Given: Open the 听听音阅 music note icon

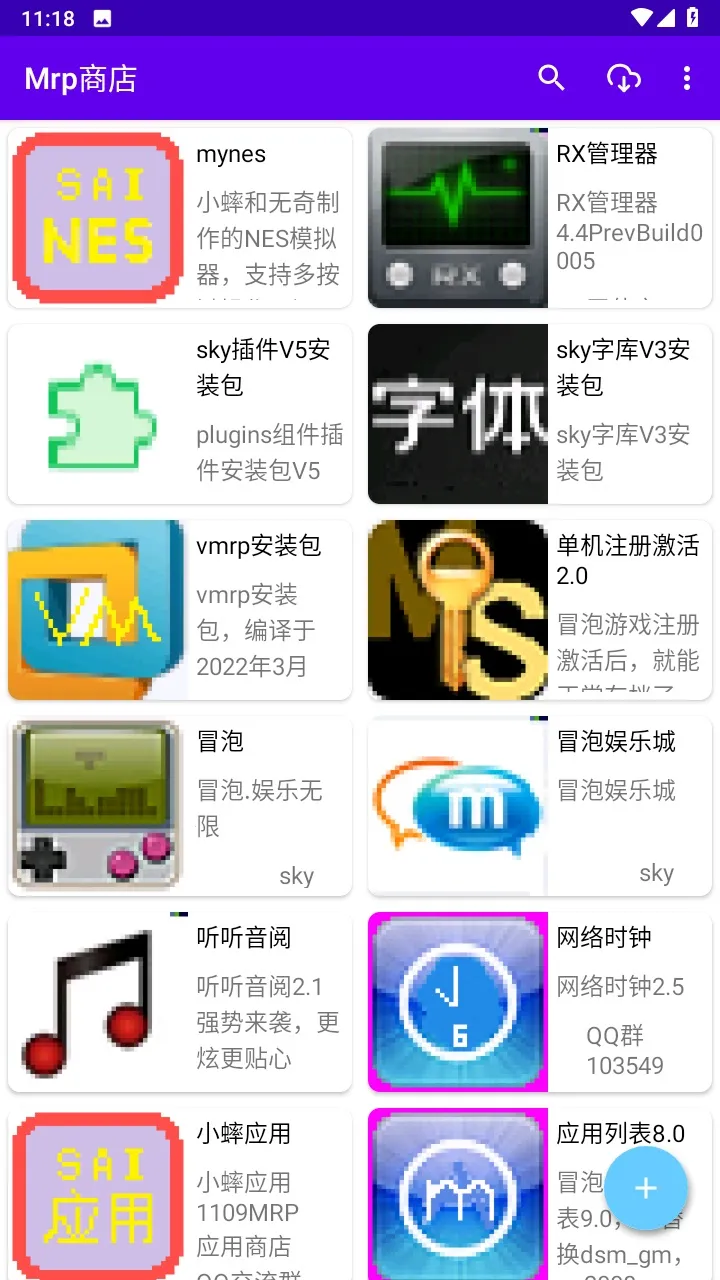Looking at the screenshot, I should 96,1001.
